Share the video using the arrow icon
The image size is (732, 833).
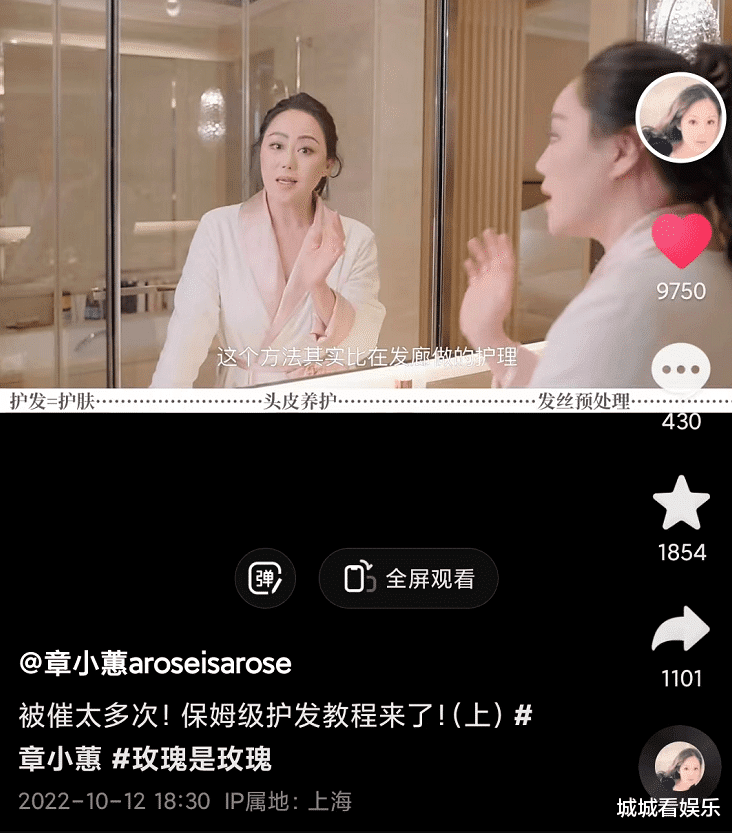[683, 631]
